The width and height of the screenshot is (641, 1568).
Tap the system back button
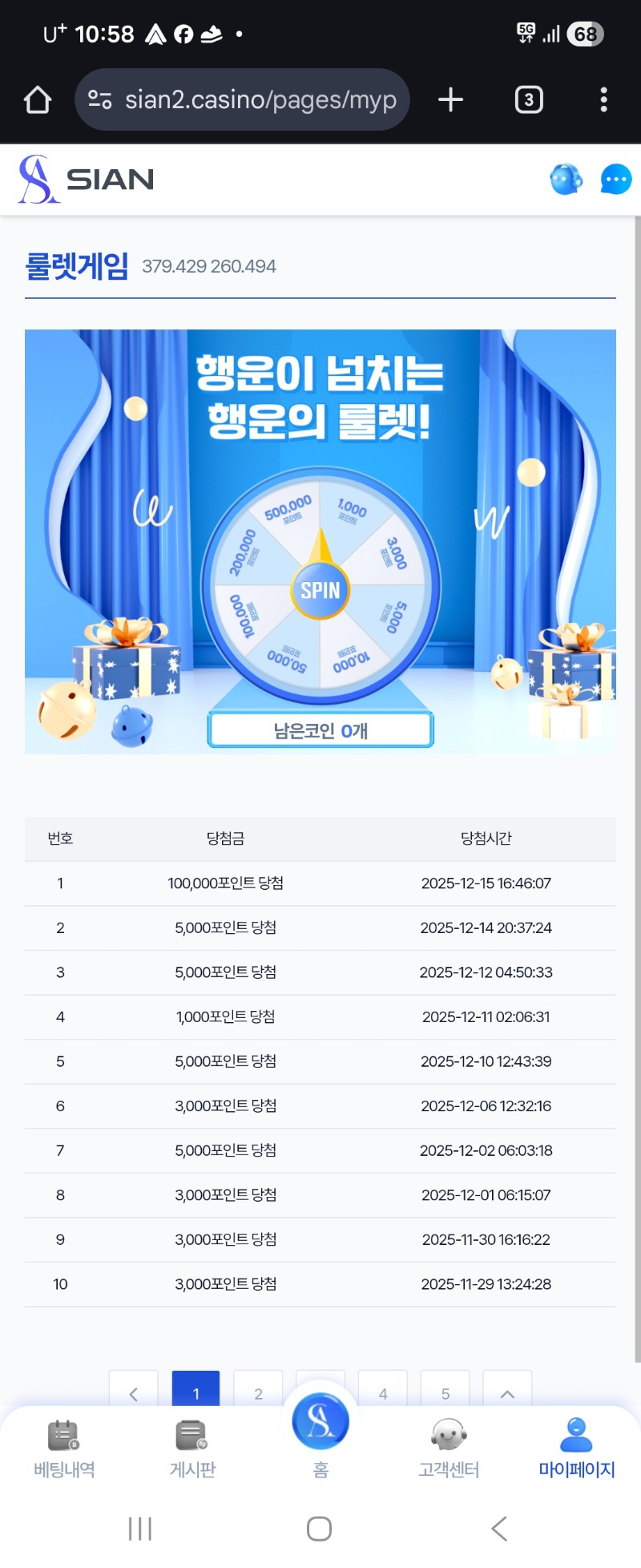tap(498, 1529)
